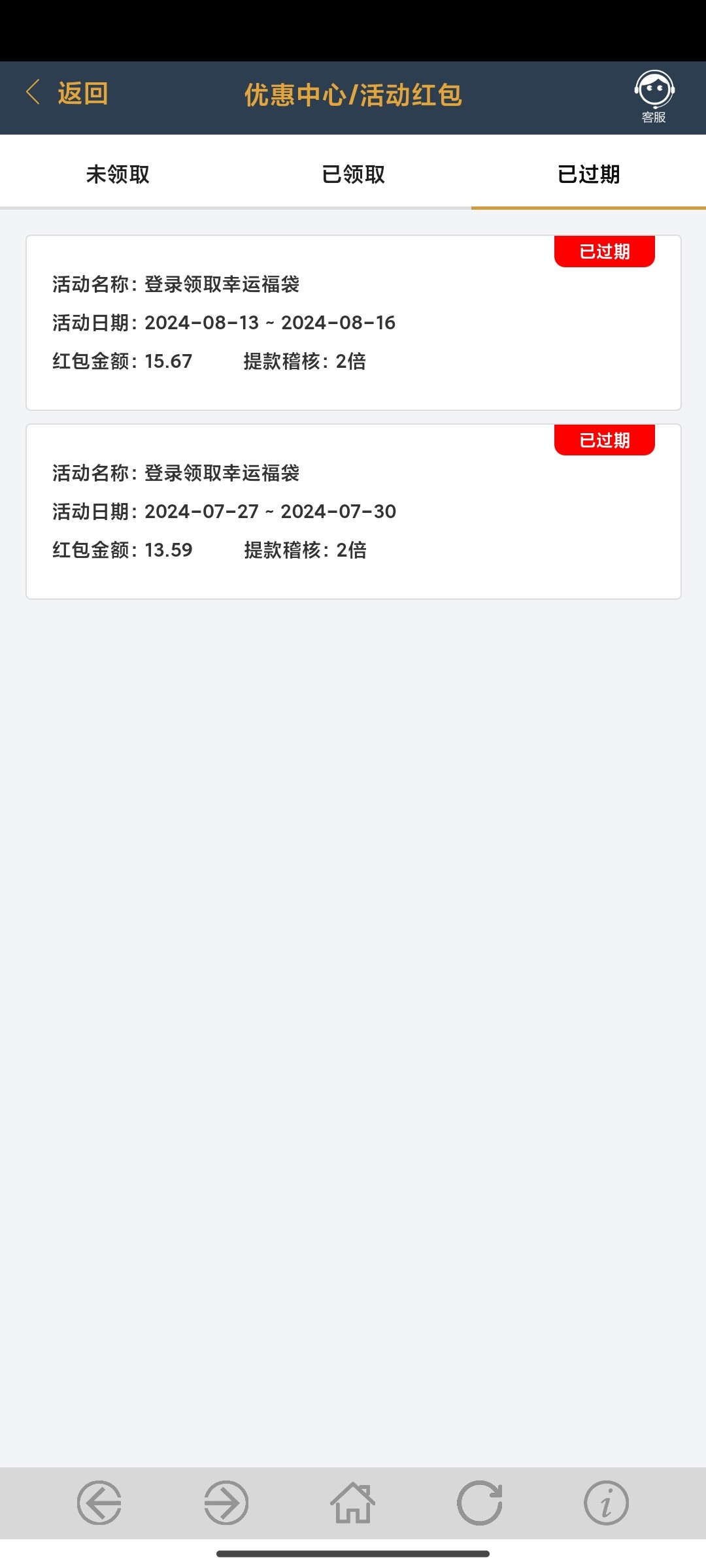Open the info icon in the bottom toolbar
Viewport: 706px width, 1568px height.
[x=607, y=1503]
